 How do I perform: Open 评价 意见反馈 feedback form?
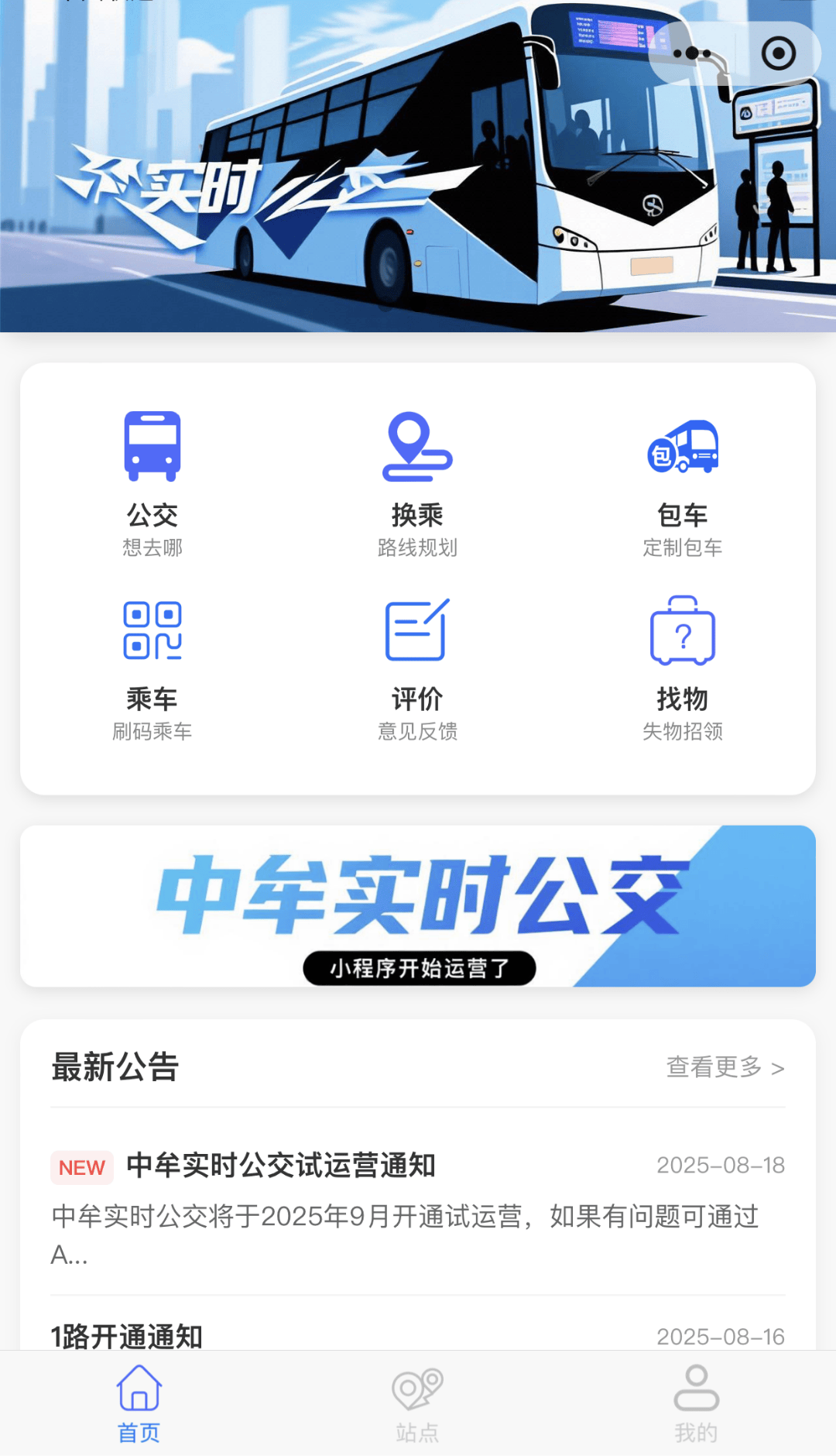[417, 668]
